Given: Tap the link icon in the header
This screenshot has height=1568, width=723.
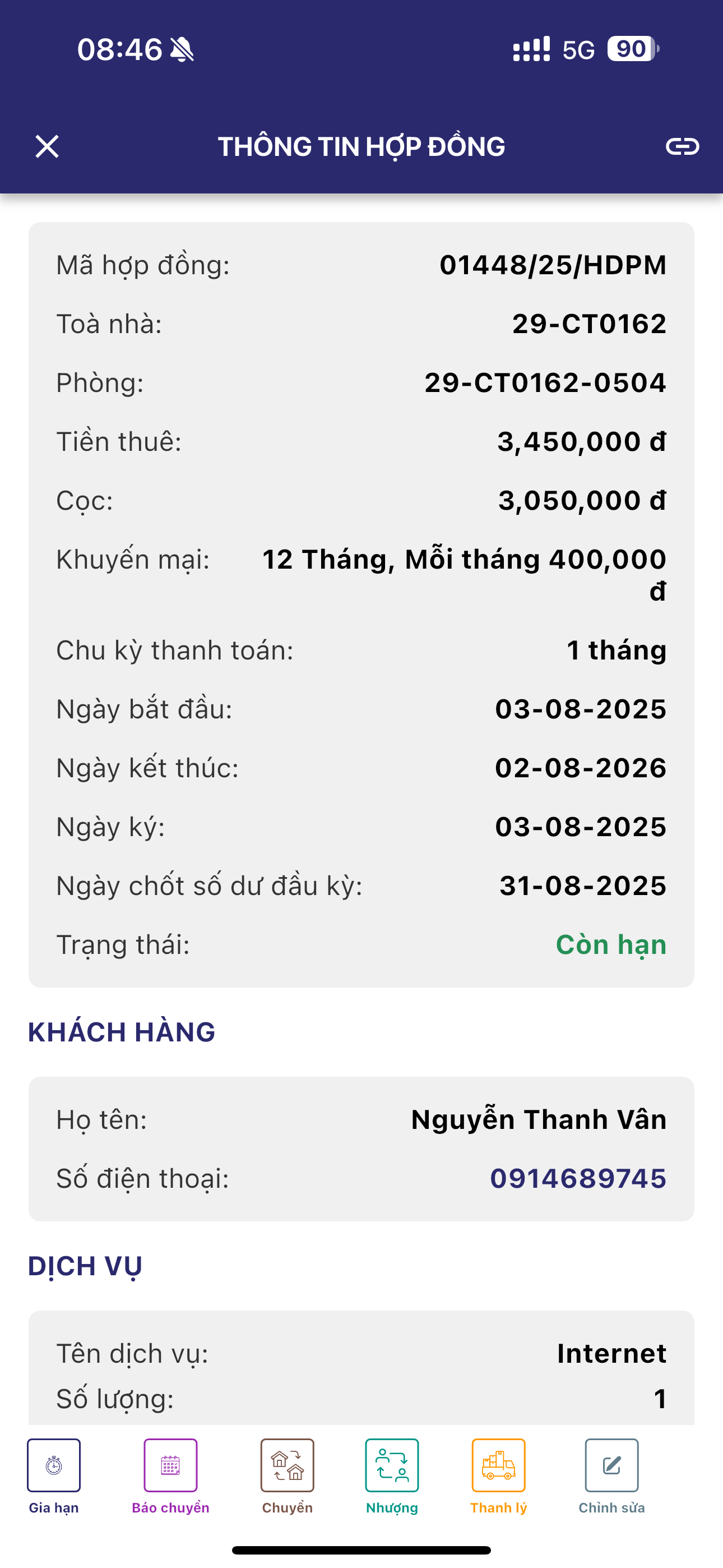Looking at the screenshot, I should pyautogui.click(x=682, y=147).
